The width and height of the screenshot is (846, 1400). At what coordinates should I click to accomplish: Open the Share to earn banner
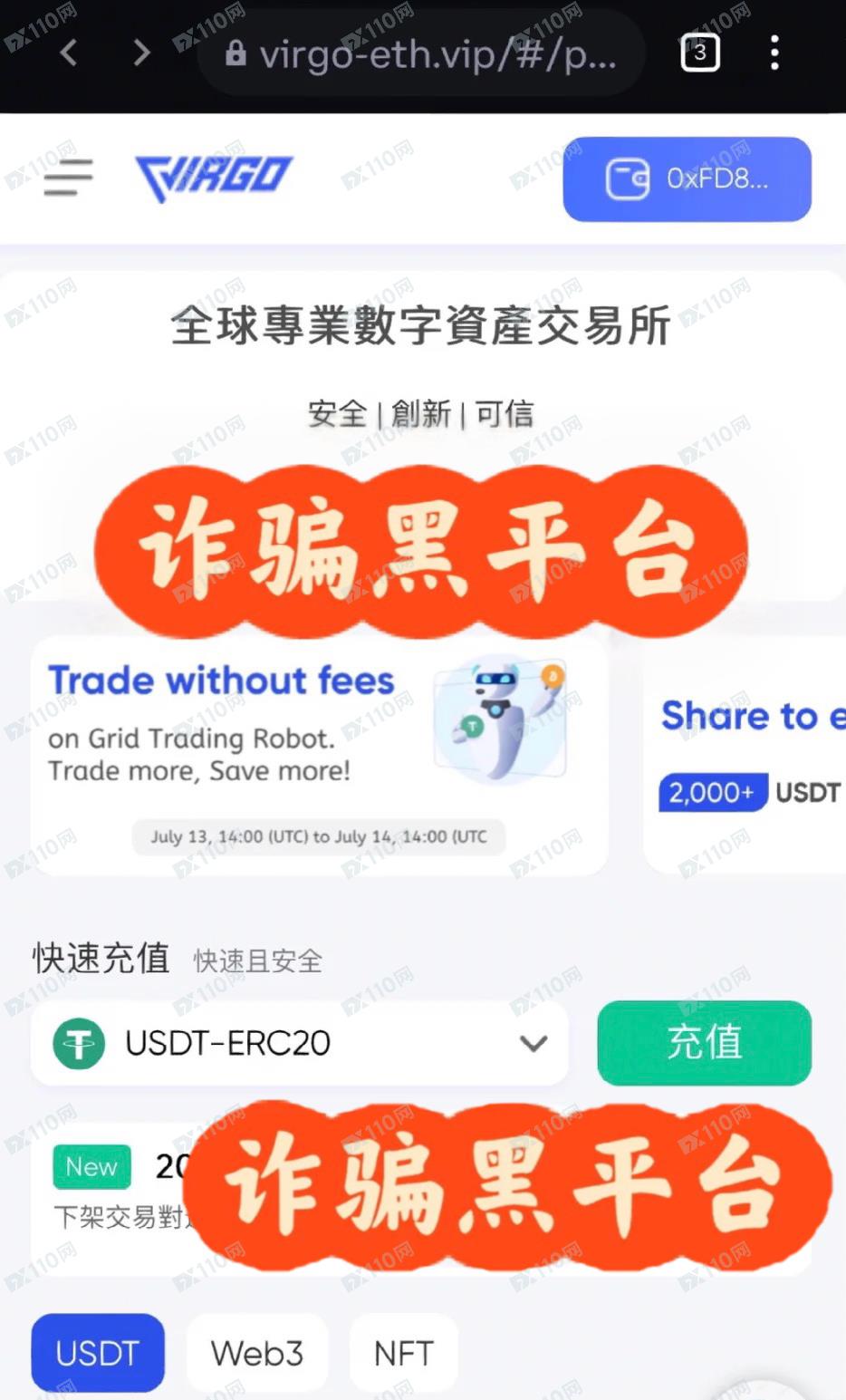pyautogui.click(x=747, y=755)
